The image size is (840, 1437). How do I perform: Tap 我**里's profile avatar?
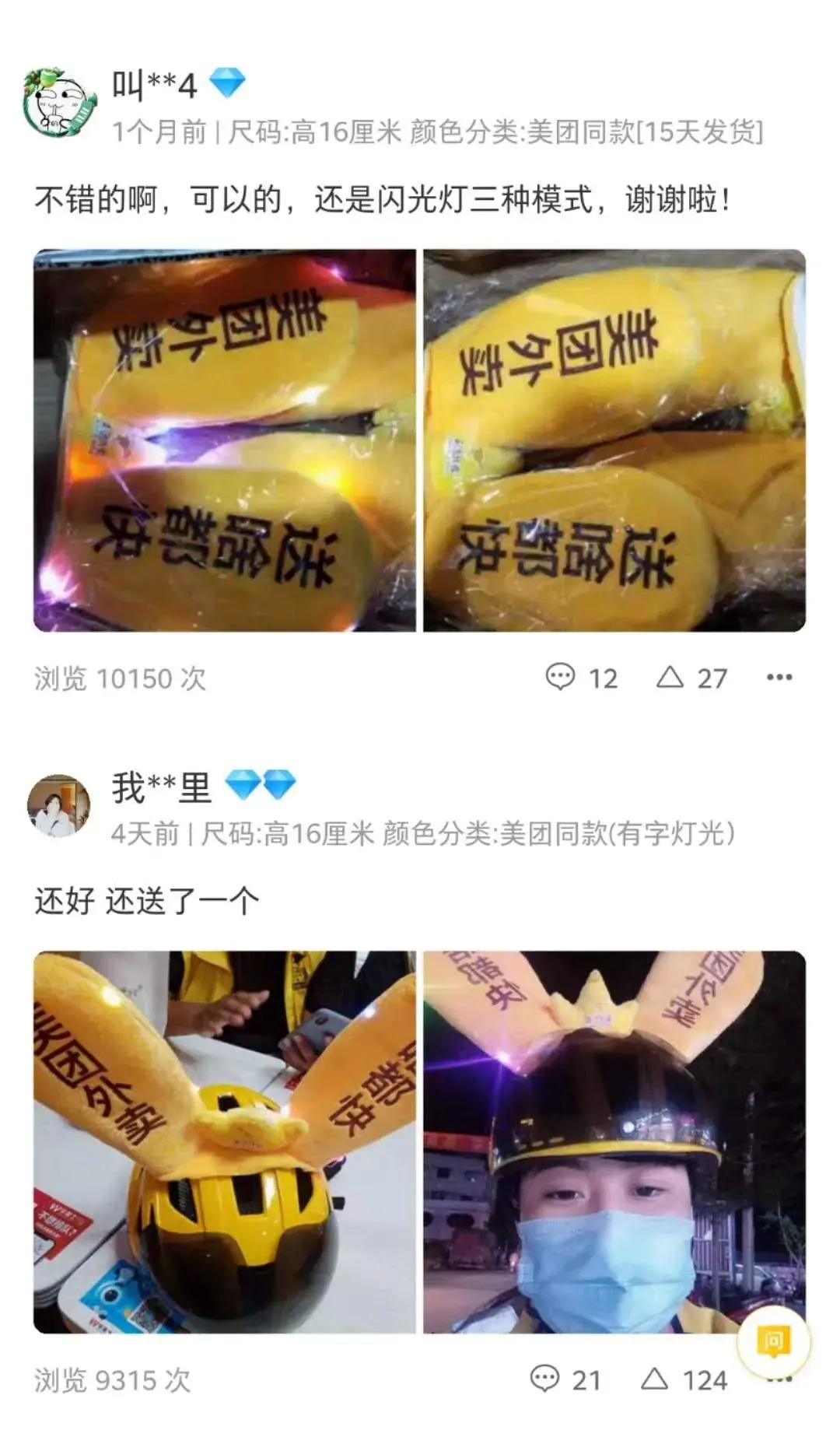point(58,805)
